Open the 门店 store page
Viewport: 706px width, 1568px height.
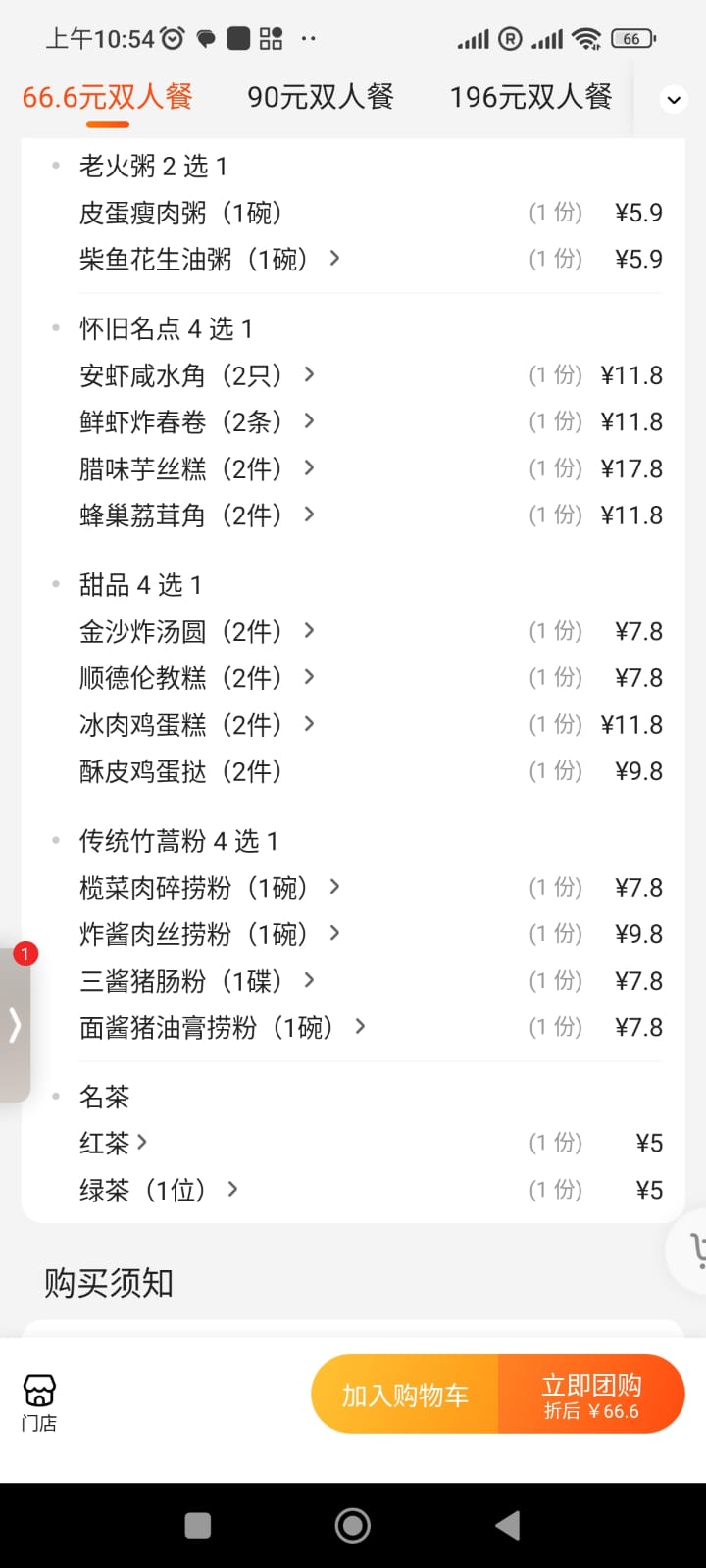click(39, 1402)
